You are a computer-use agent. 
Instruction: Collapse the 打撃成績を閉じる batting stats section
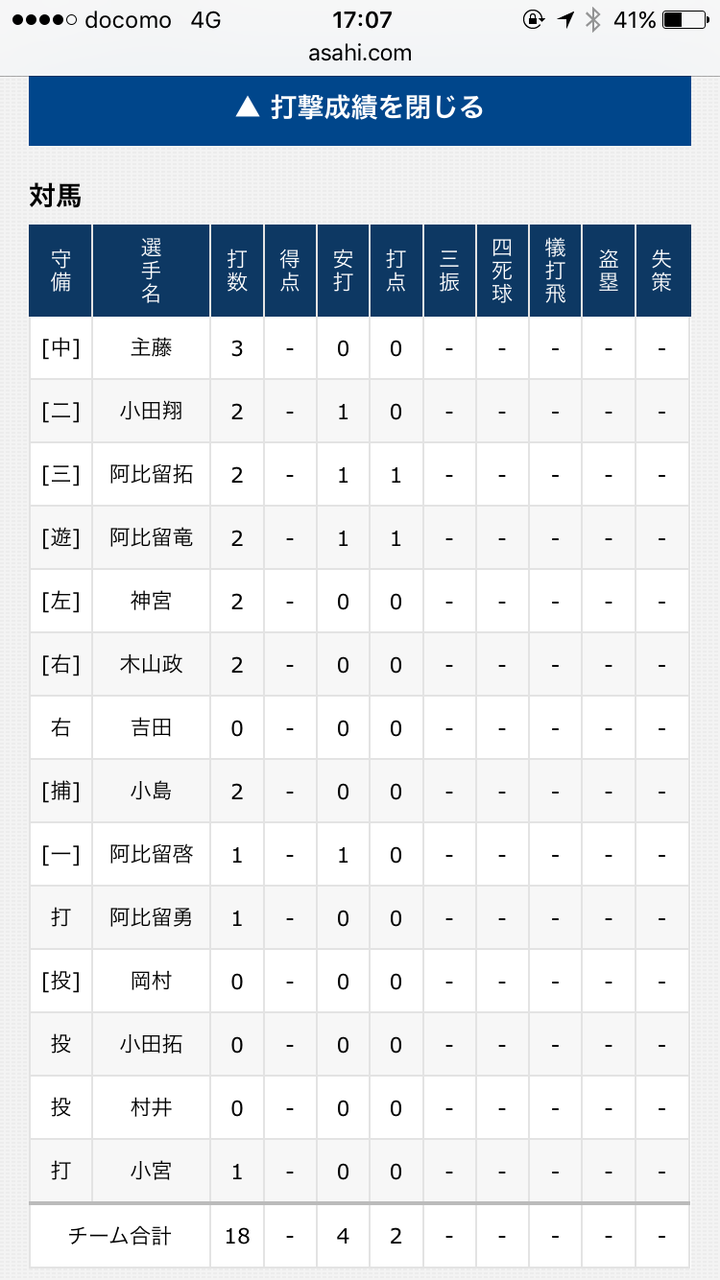pos(360,108)
